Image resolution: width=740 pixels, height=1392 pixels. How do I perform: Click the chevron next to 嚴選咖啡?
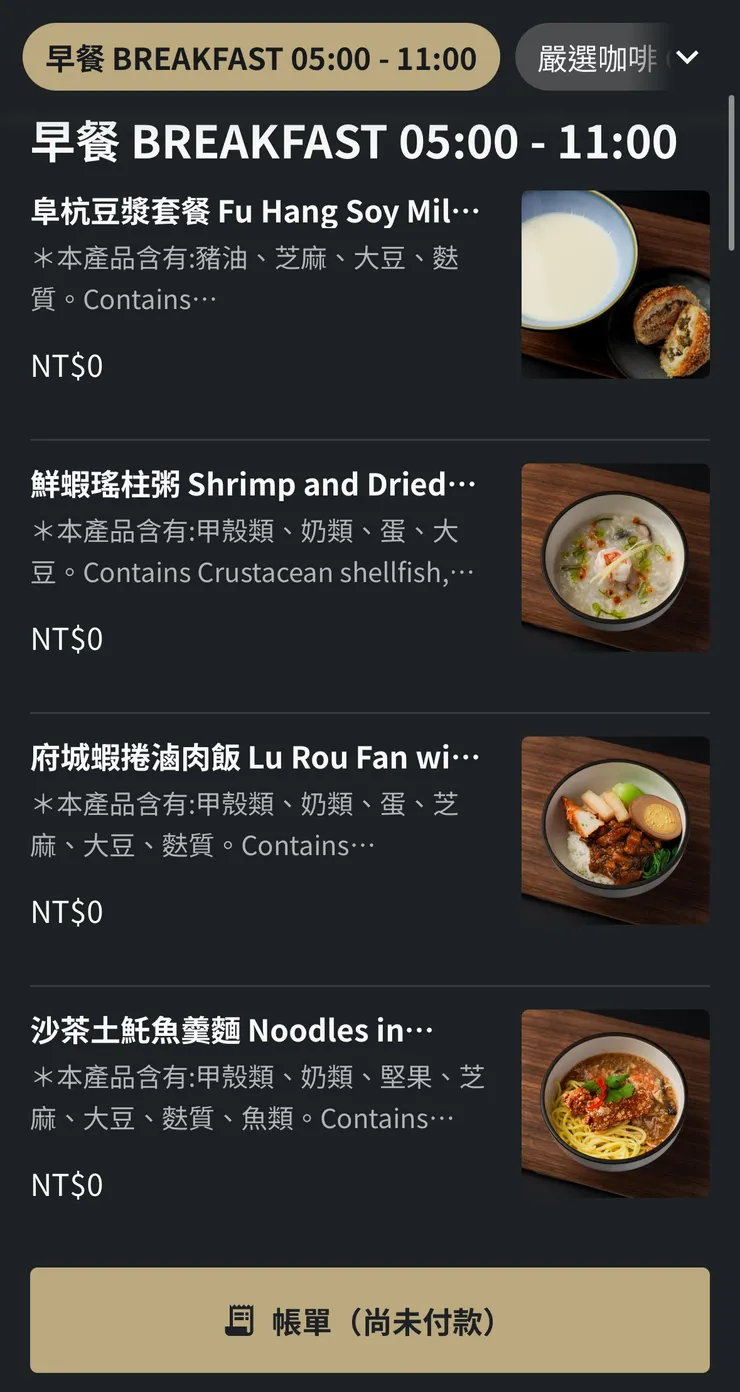click(x=687, y=57)
